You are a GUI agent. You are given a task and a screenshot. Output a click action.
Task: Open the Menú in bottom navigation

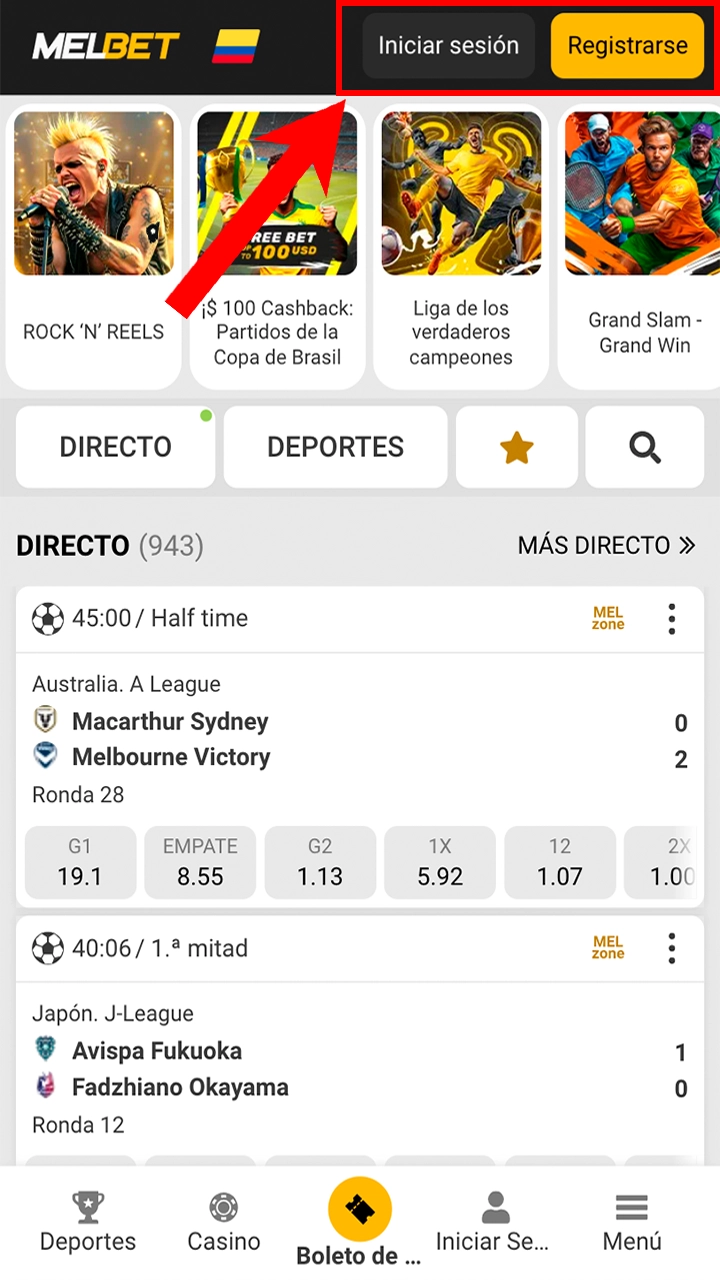pos(632,1223)
